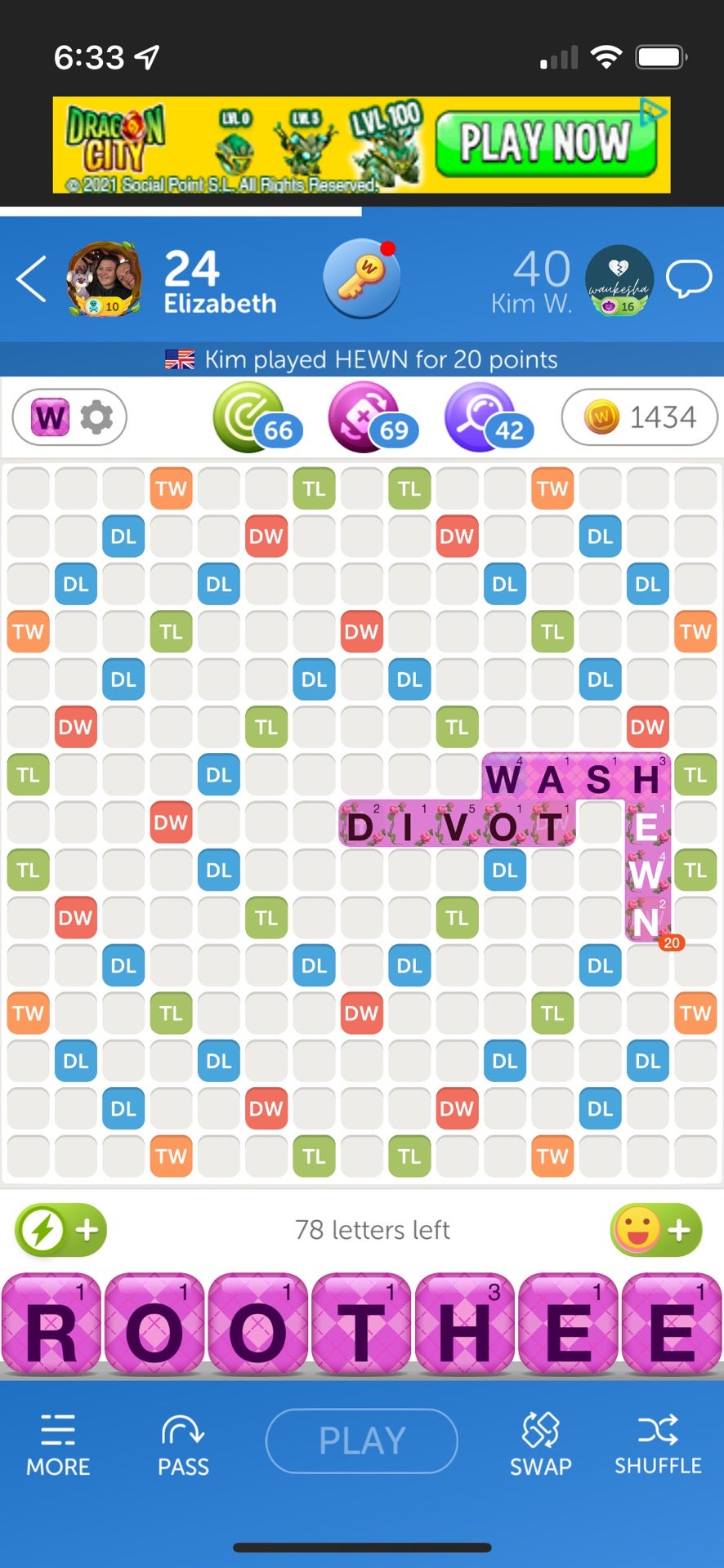
Task: Open the MORE menu
Action: [58, 1445]
